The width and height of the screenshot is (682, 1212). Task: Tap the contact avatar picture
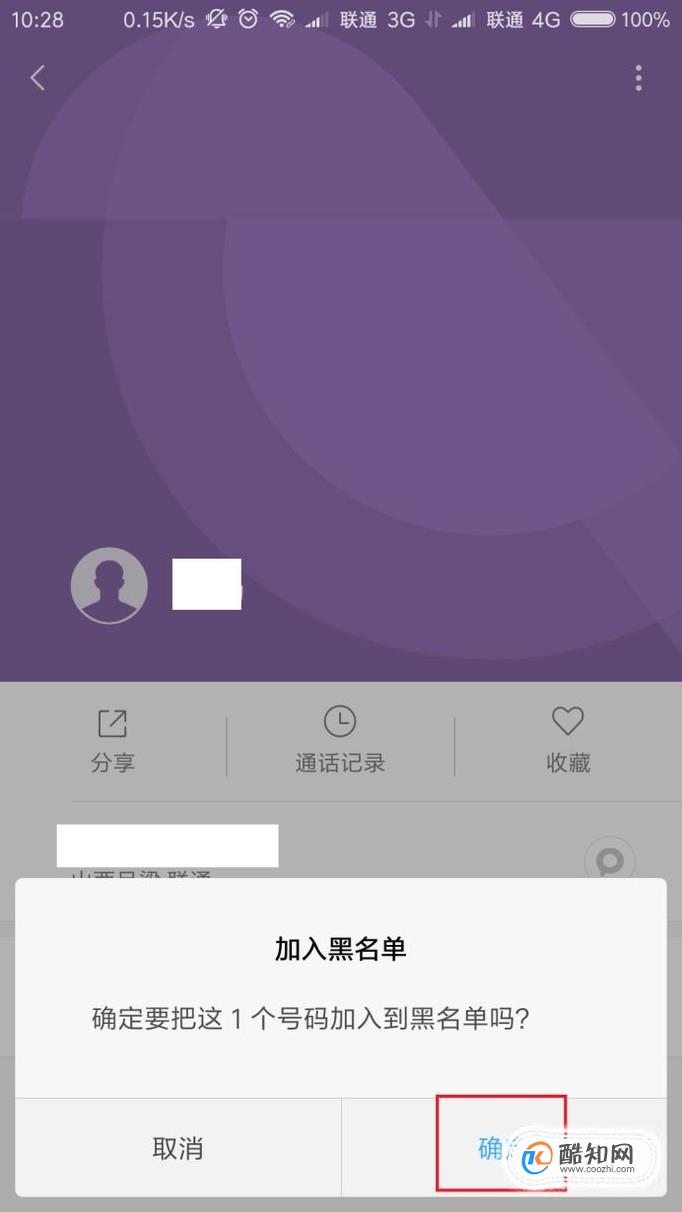tap(109, 586)
